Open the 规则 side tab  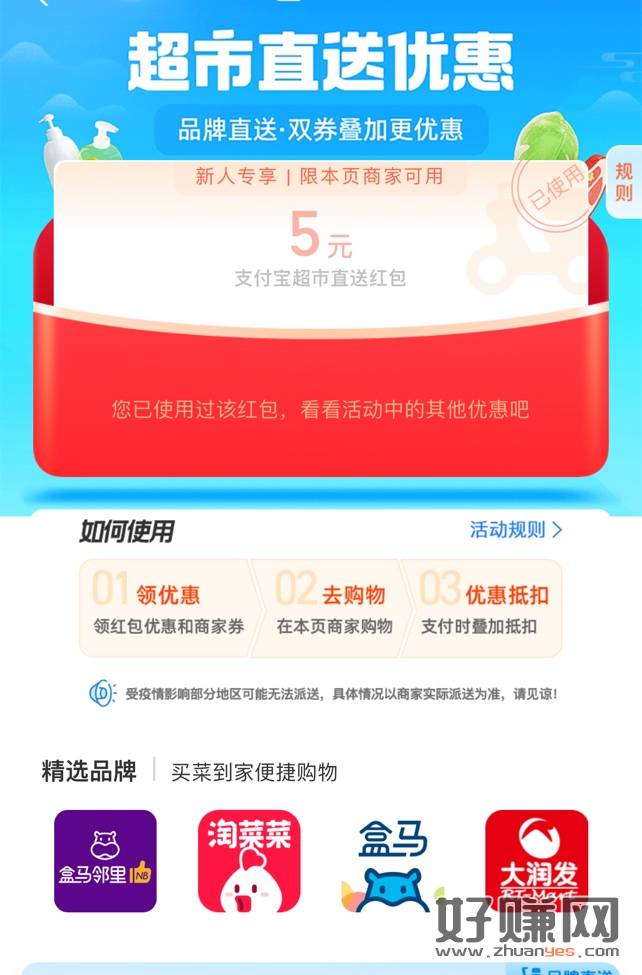tap(624, 183)
